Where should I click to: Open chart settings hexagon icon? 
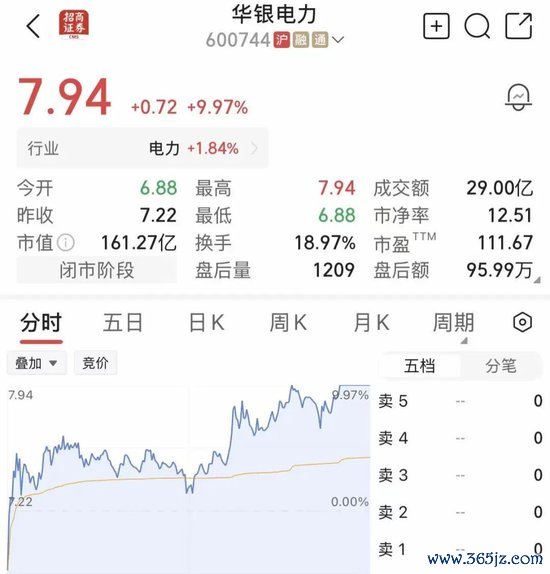coord(523,323)
